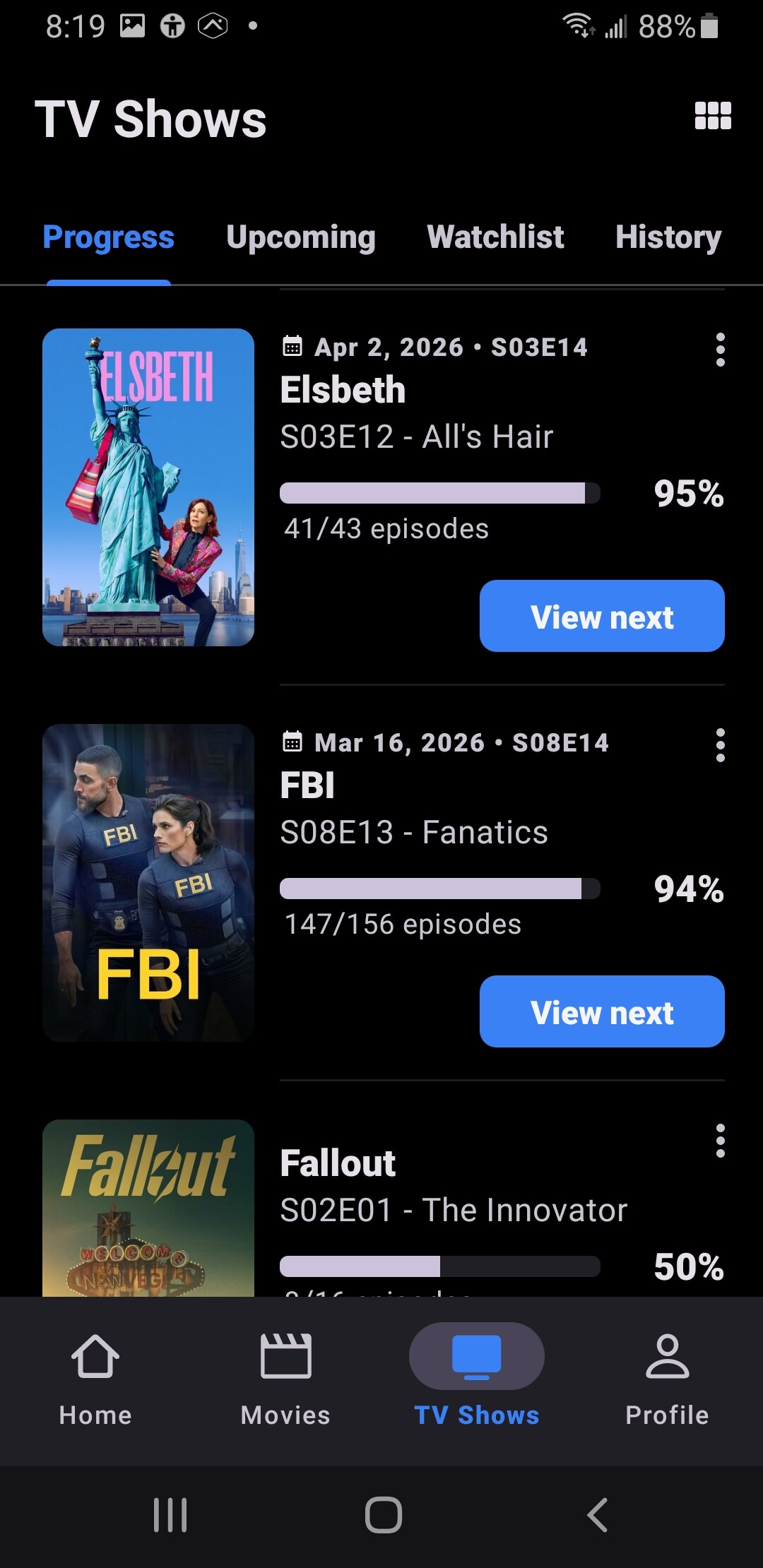Switch to the Movies tab
This screenshot has height=1568, width=763.
tap(285, 1379)
